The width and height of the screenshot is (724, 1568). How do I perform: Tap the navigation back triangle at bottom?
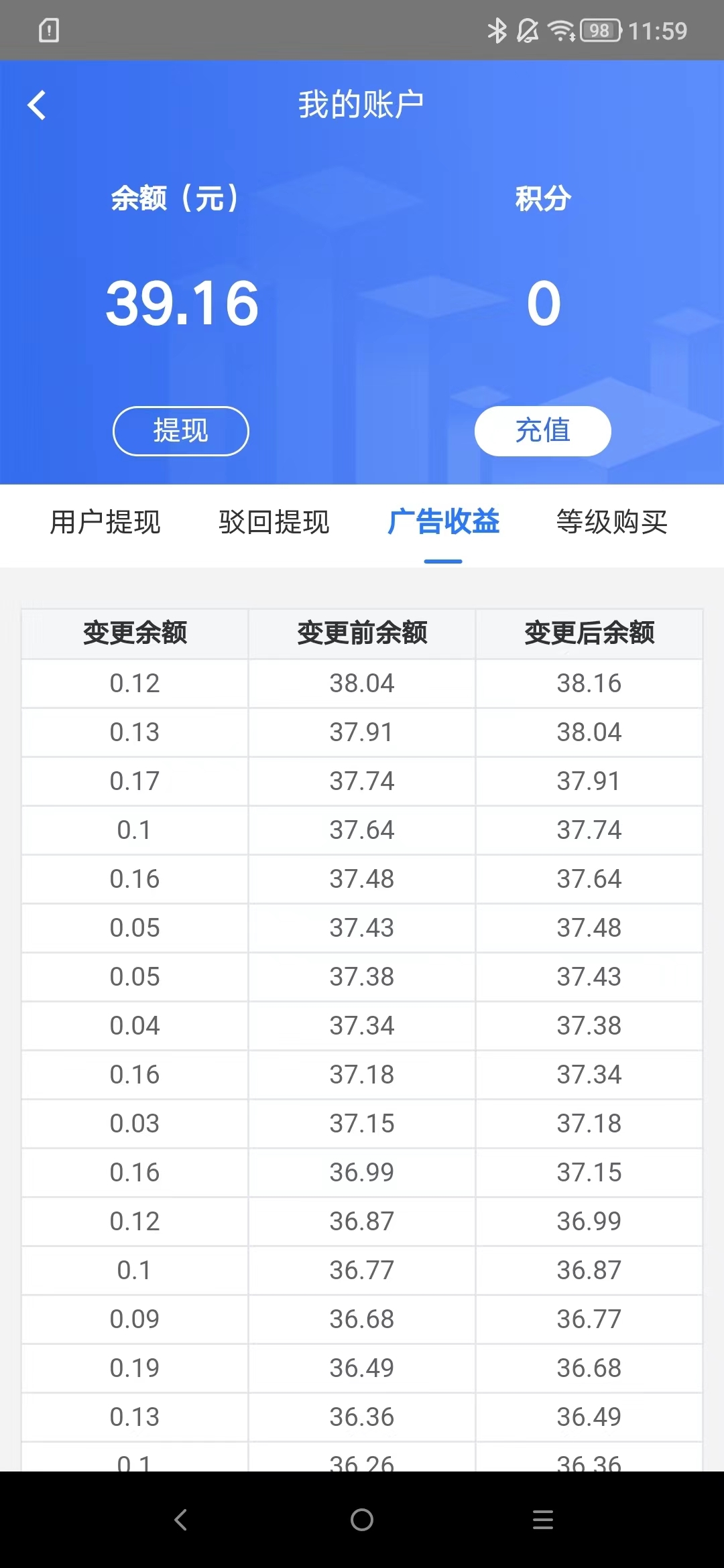click(181, 1520)
